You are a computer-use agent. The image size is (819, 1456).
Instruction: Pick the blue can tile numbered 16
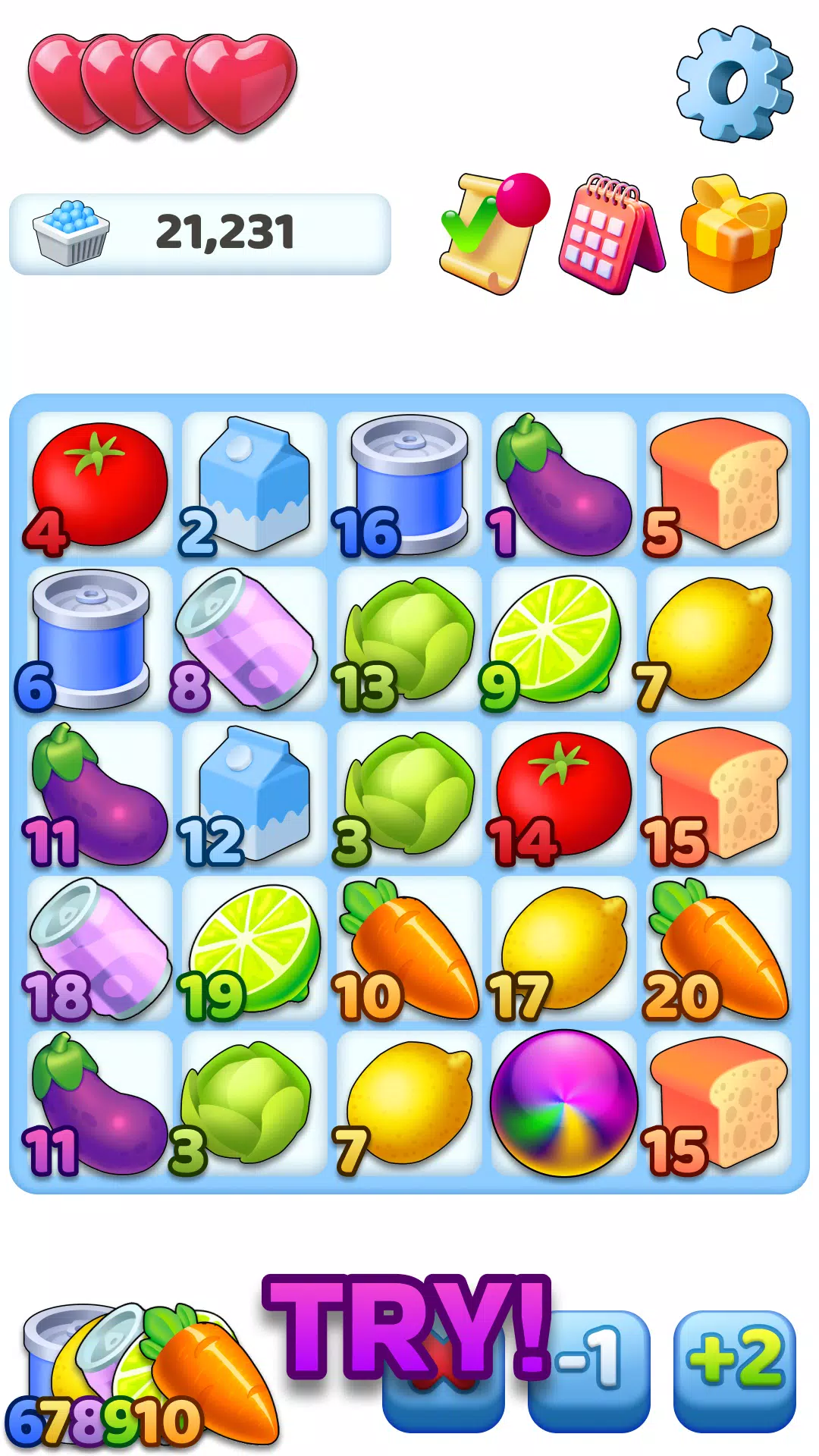(409, 484)
